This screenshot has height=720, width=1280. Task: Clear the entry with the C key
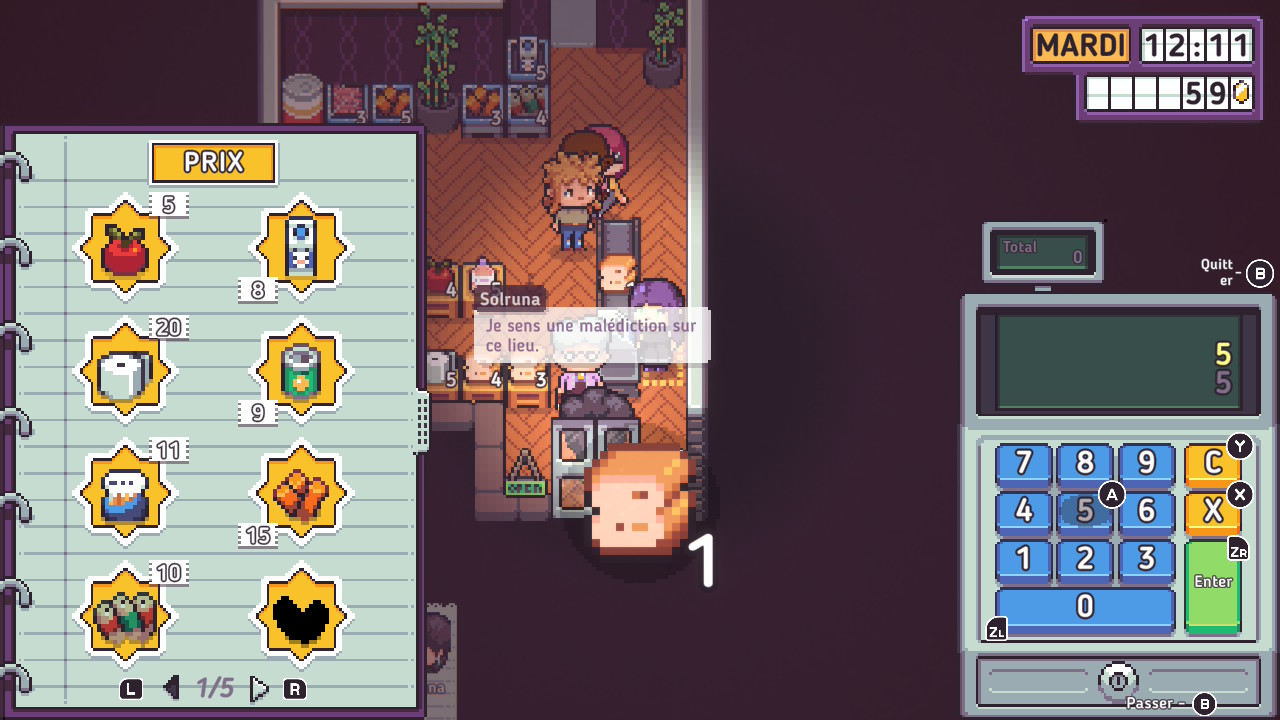click(1212, 463)
